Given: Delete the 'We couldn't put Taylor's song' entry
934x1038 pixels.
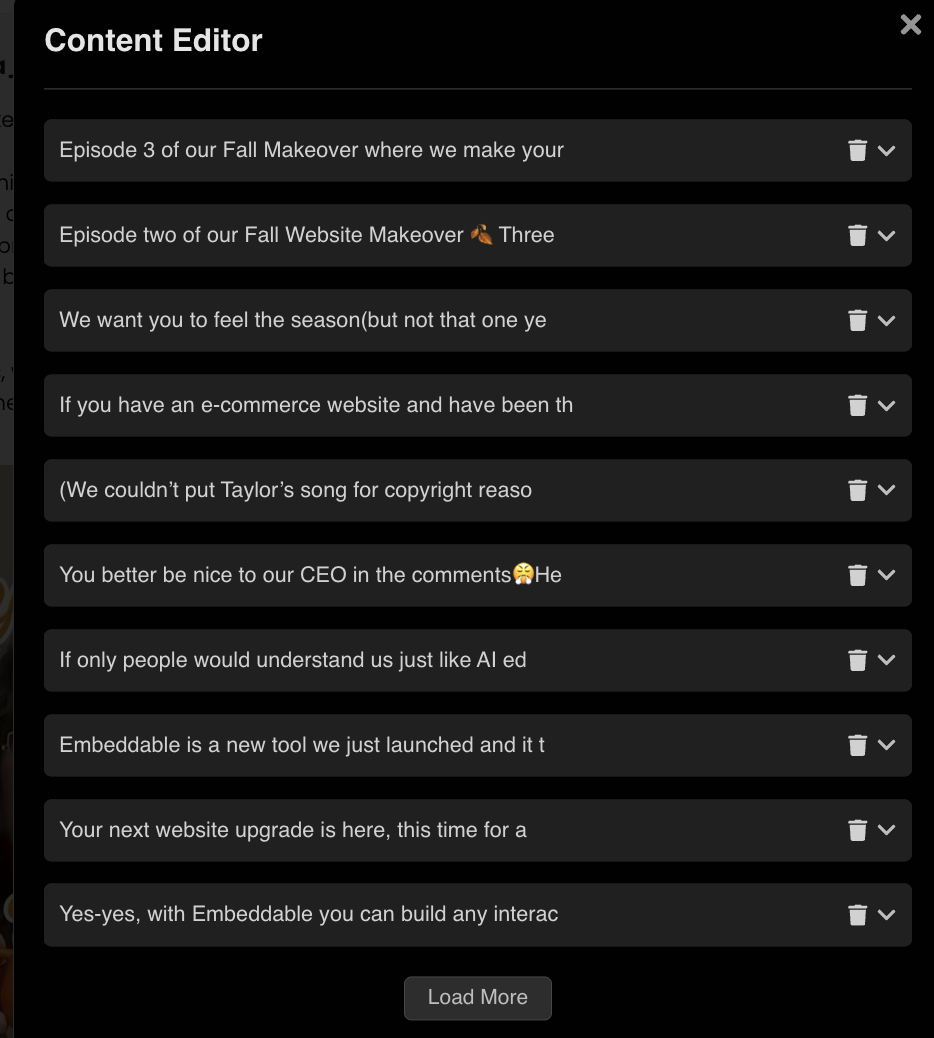Looking at the screenshot, I should point(857,490).
